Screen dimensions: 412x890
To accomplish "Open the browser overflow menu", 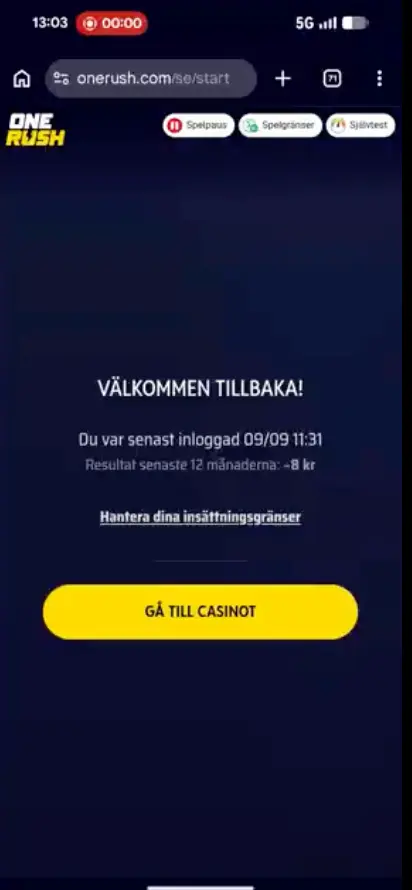I will pyautogui.click(x=380, y=78).
